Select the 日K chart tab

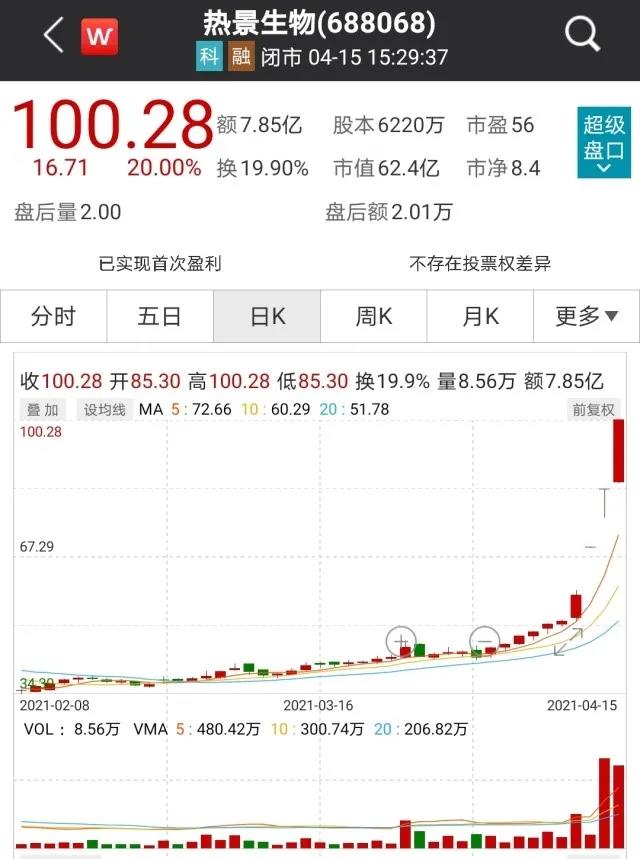(x=267, y=317)
